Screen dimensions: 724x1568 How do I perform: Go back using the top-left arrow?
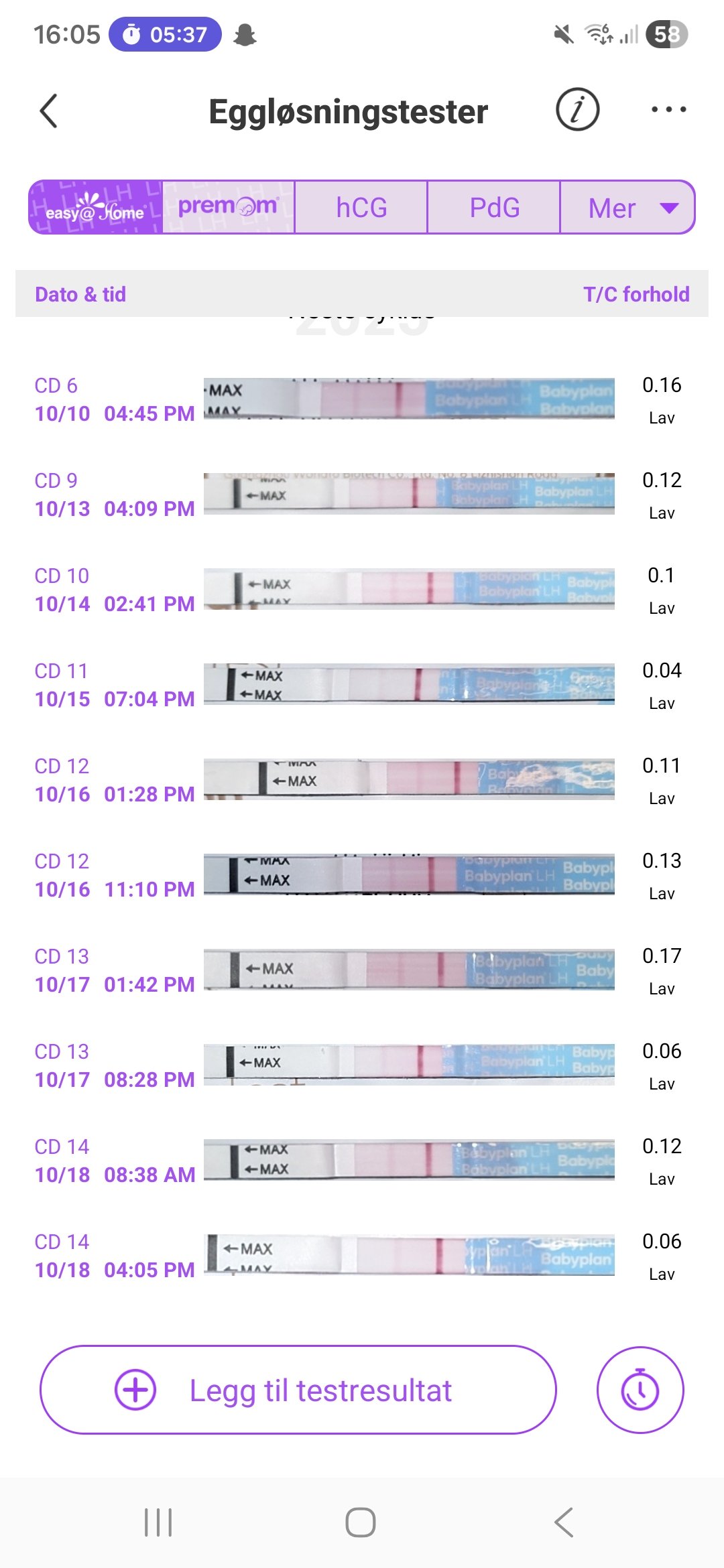tap(49, 111)
